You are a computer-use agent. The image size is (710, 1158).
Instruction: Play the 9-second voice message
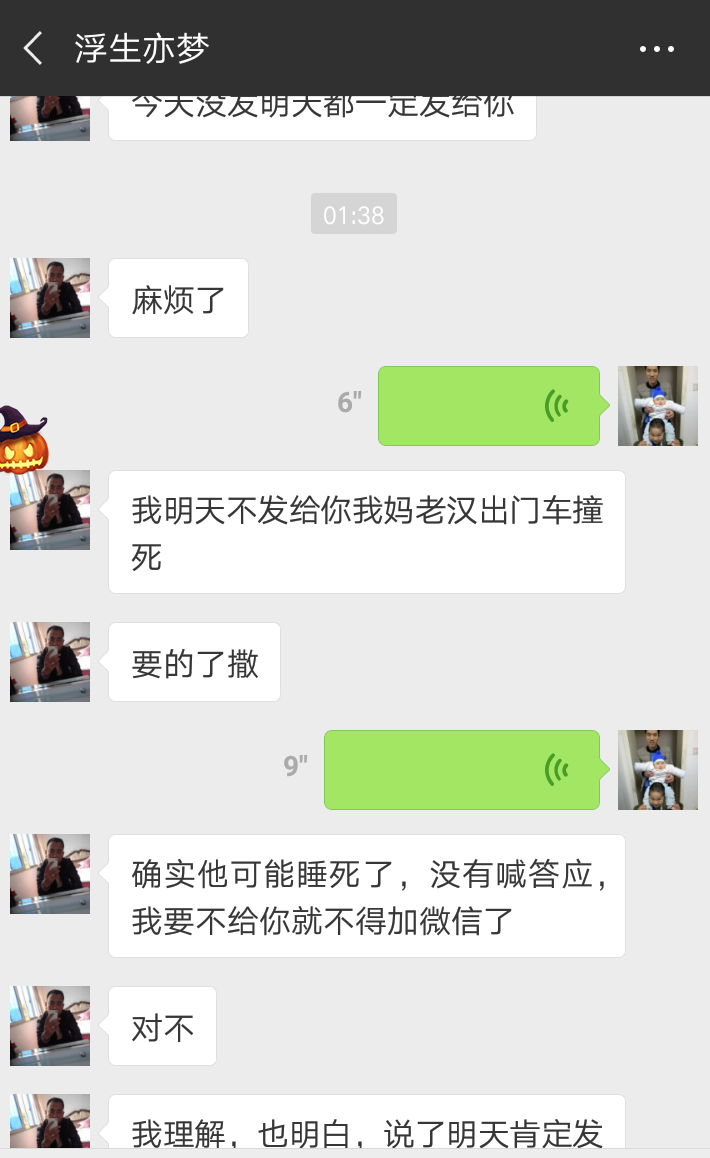pyautogui.click(x=462, y=769)
